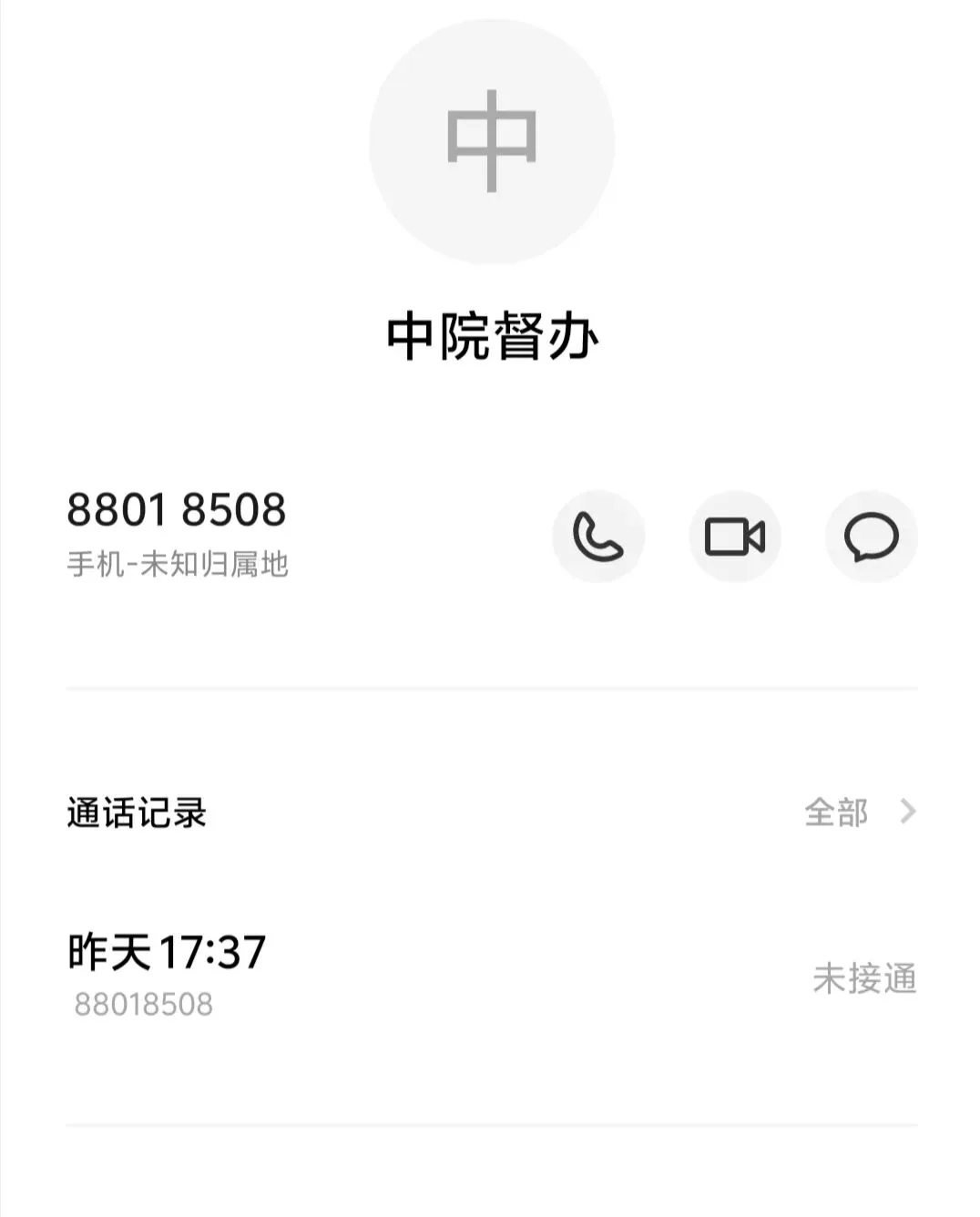Send a message to 中院督办

point(871,537)
